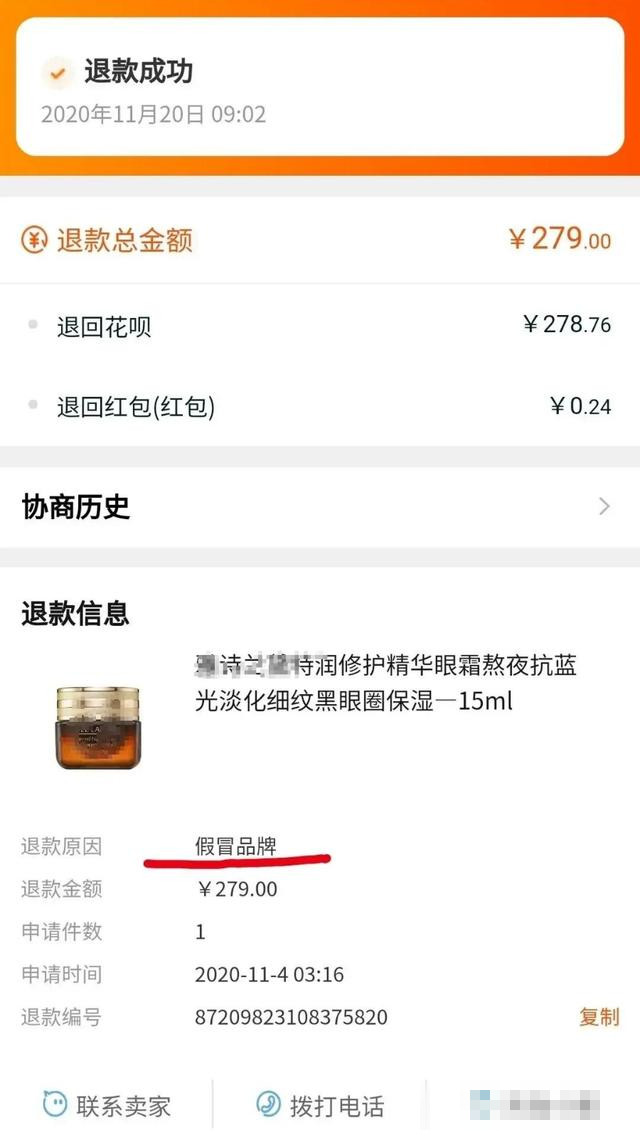Tap 拨打电话 to call the seller
Viewport: 640px width, 1140px height.
point(321,1105)
